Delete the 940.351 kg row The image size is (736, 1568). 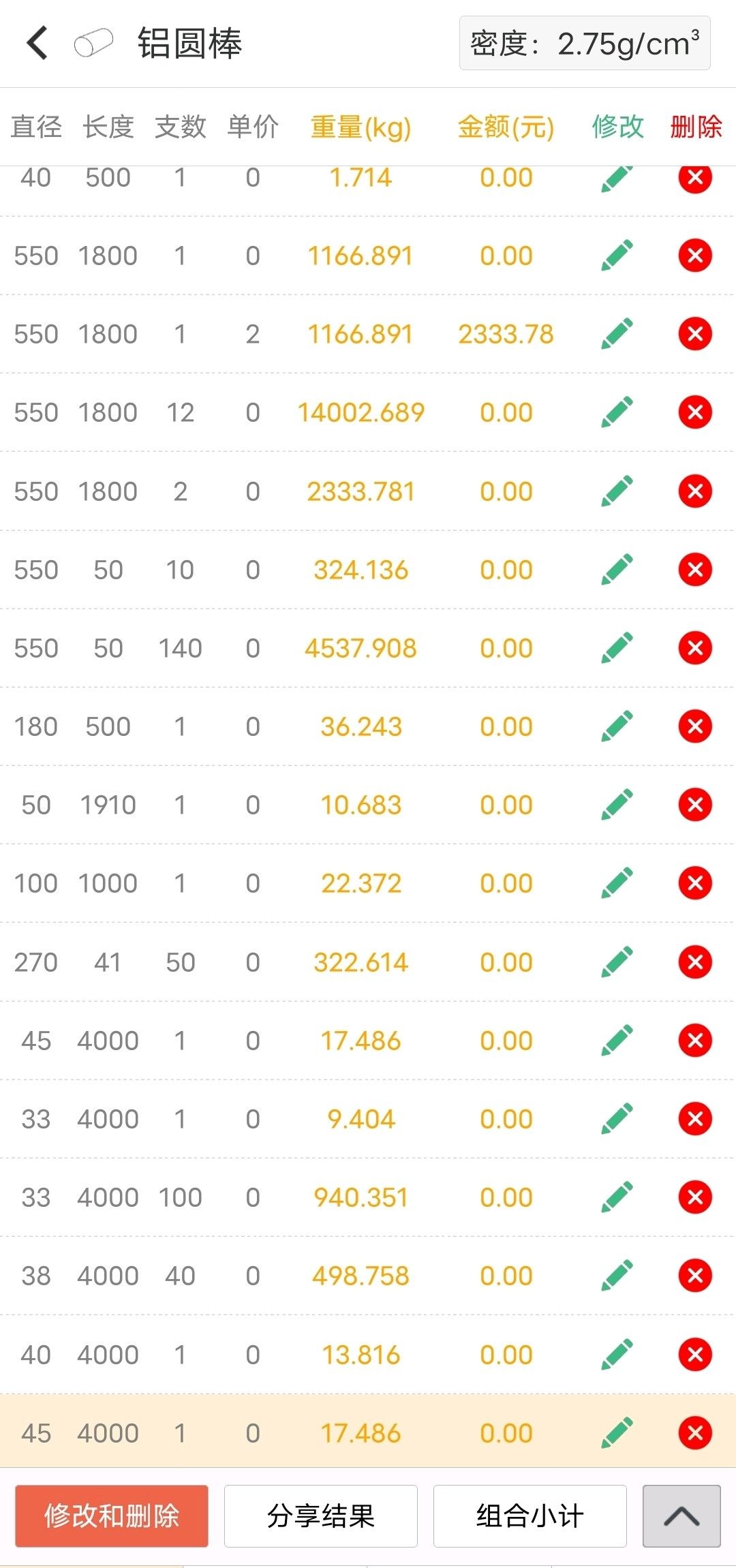[695, 1197]
